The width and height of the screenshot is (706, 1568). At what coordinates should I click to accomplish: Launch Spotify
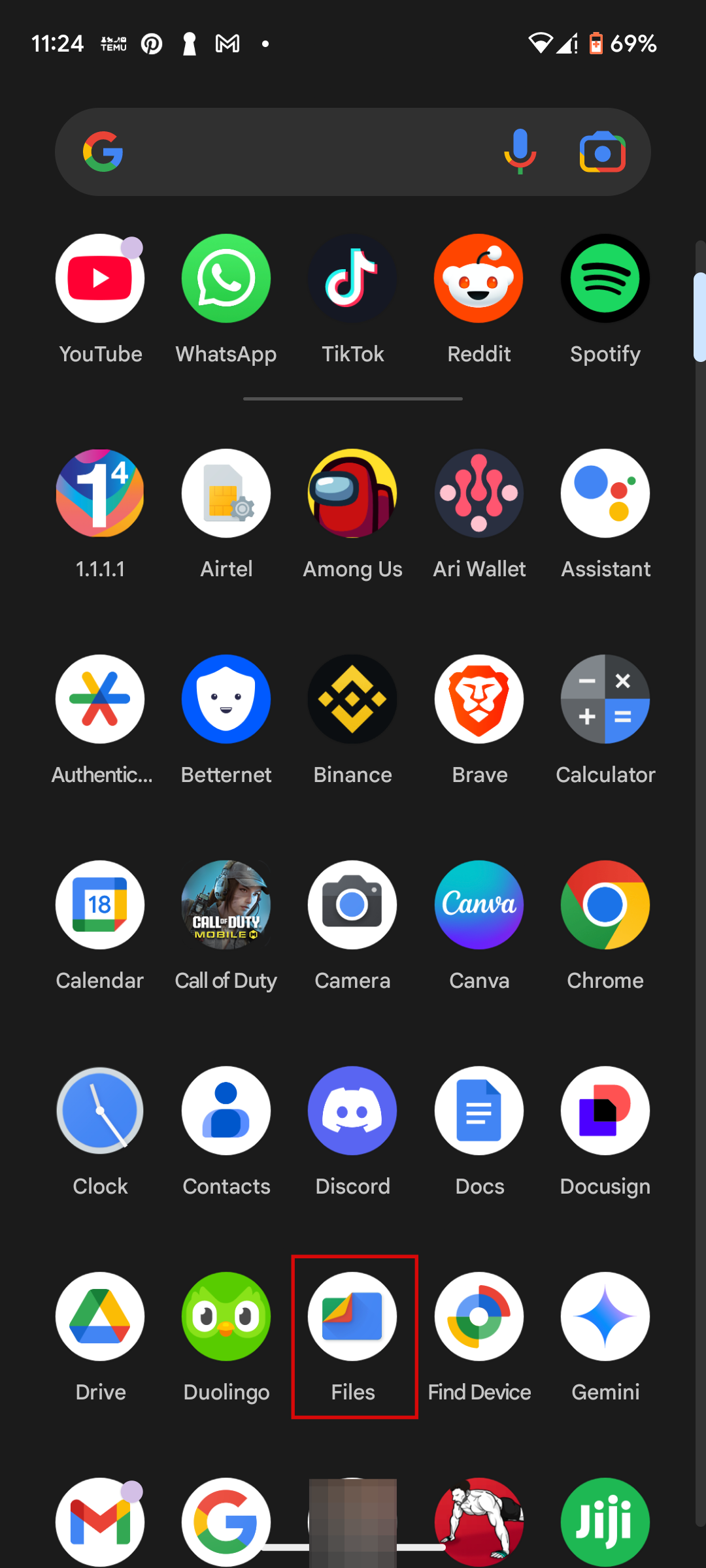tap(605, 279)
